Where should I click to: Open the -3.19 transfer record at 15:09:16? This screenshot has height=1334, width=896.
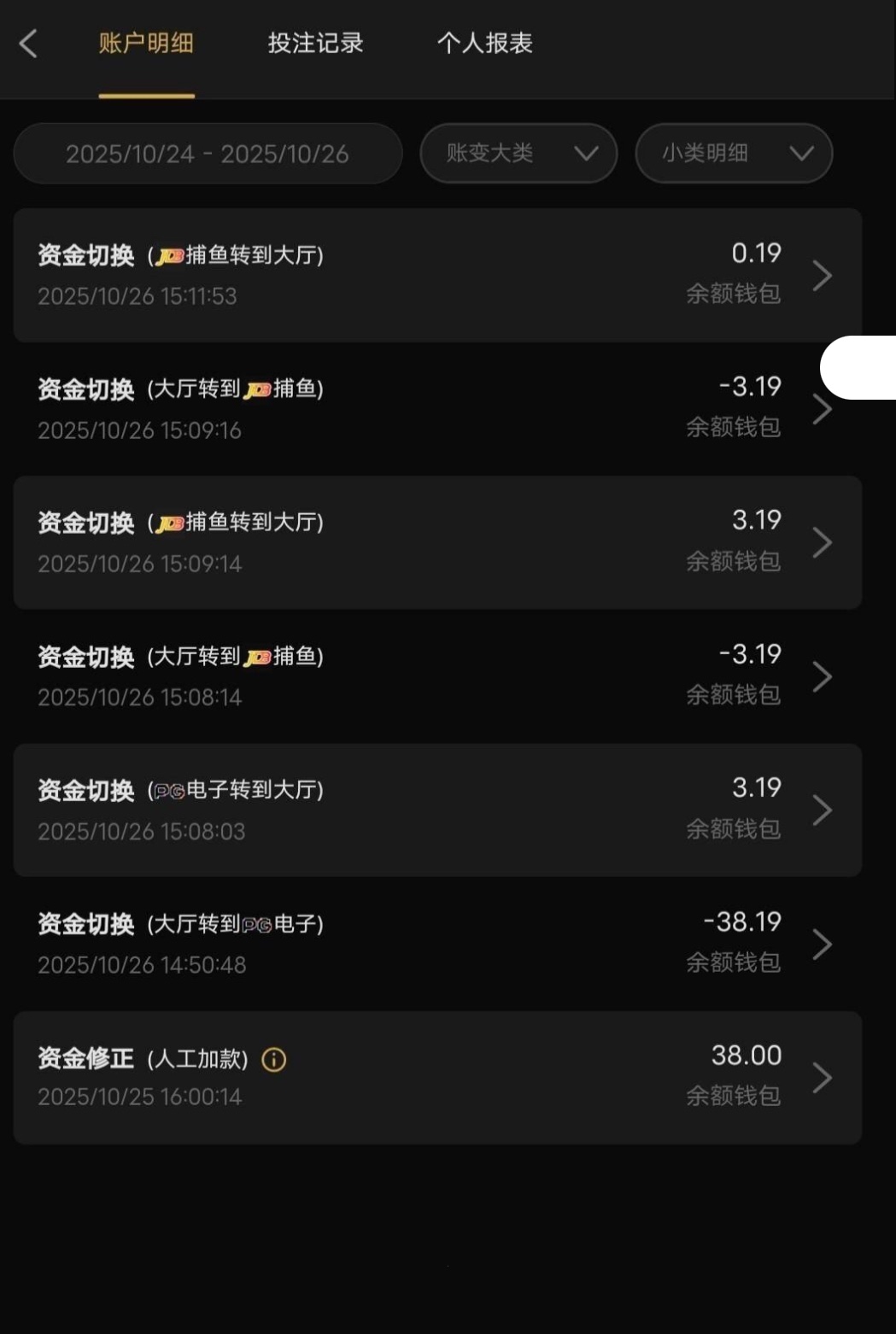click(x=437, y=409)
